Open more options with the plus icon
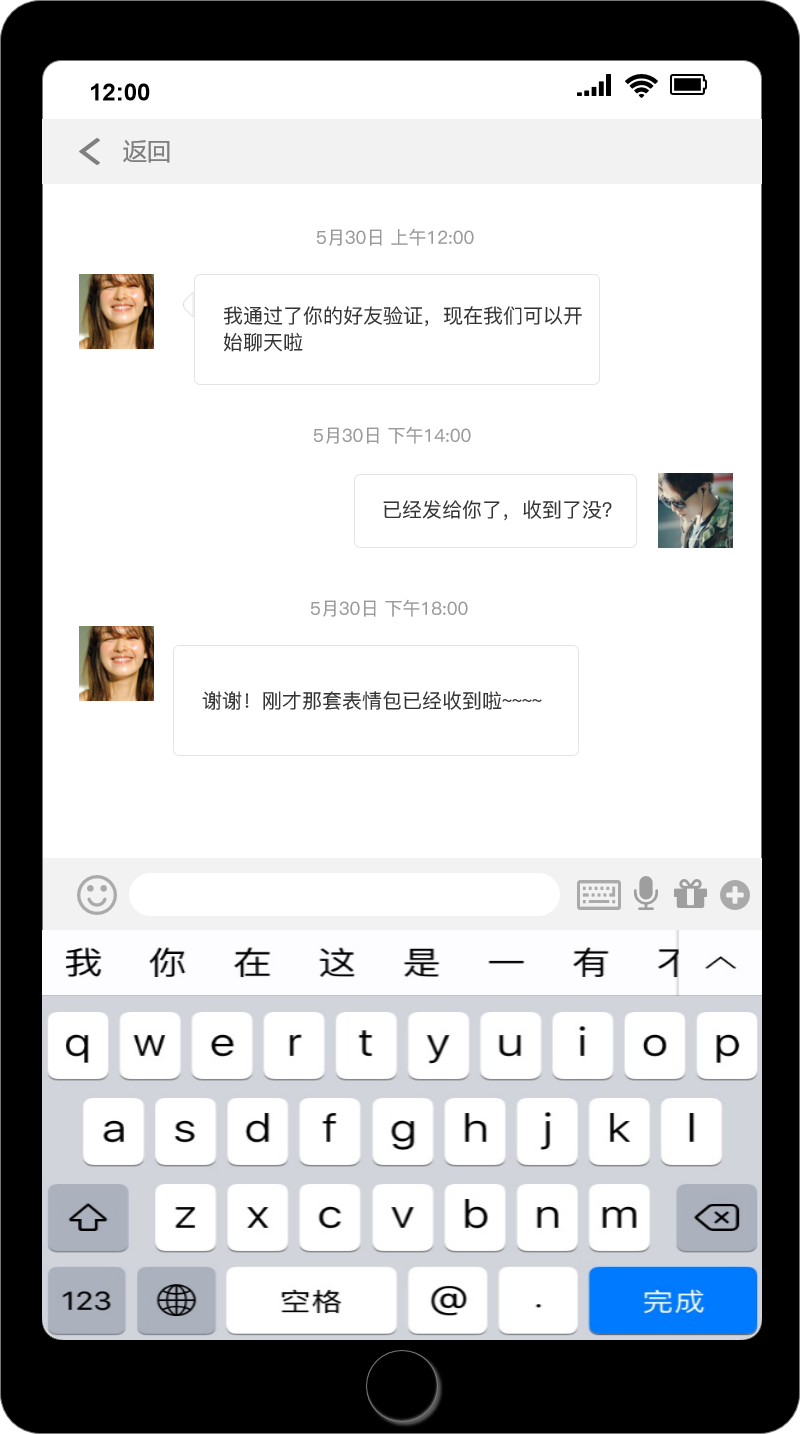 click(x=735, y=895)
